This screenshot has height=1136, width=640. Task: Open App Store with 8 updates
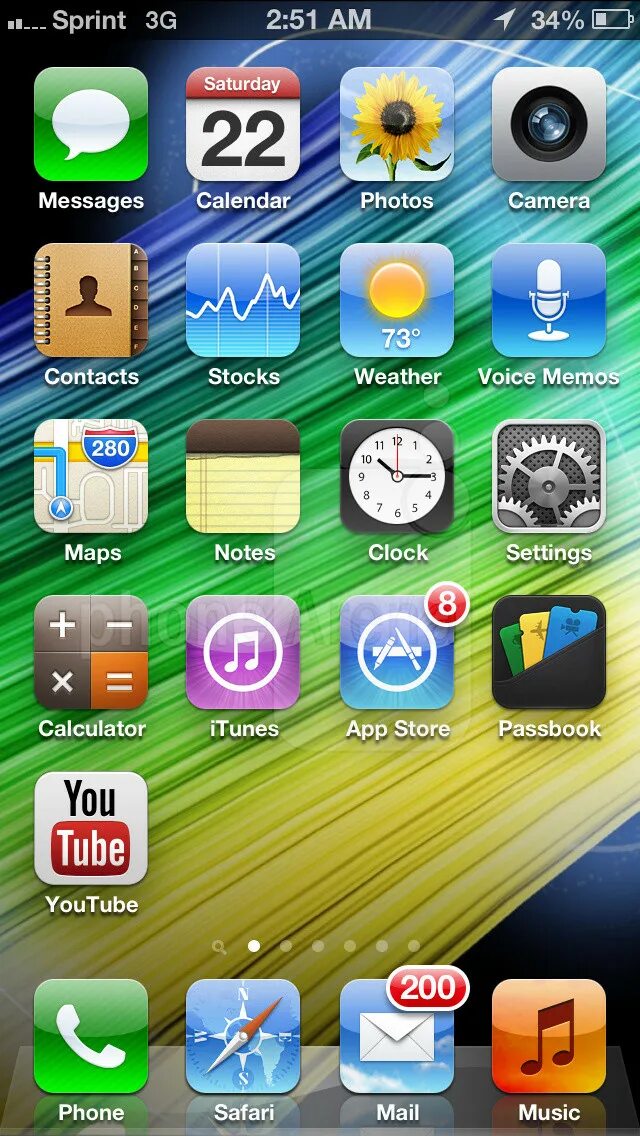[397, 652]
